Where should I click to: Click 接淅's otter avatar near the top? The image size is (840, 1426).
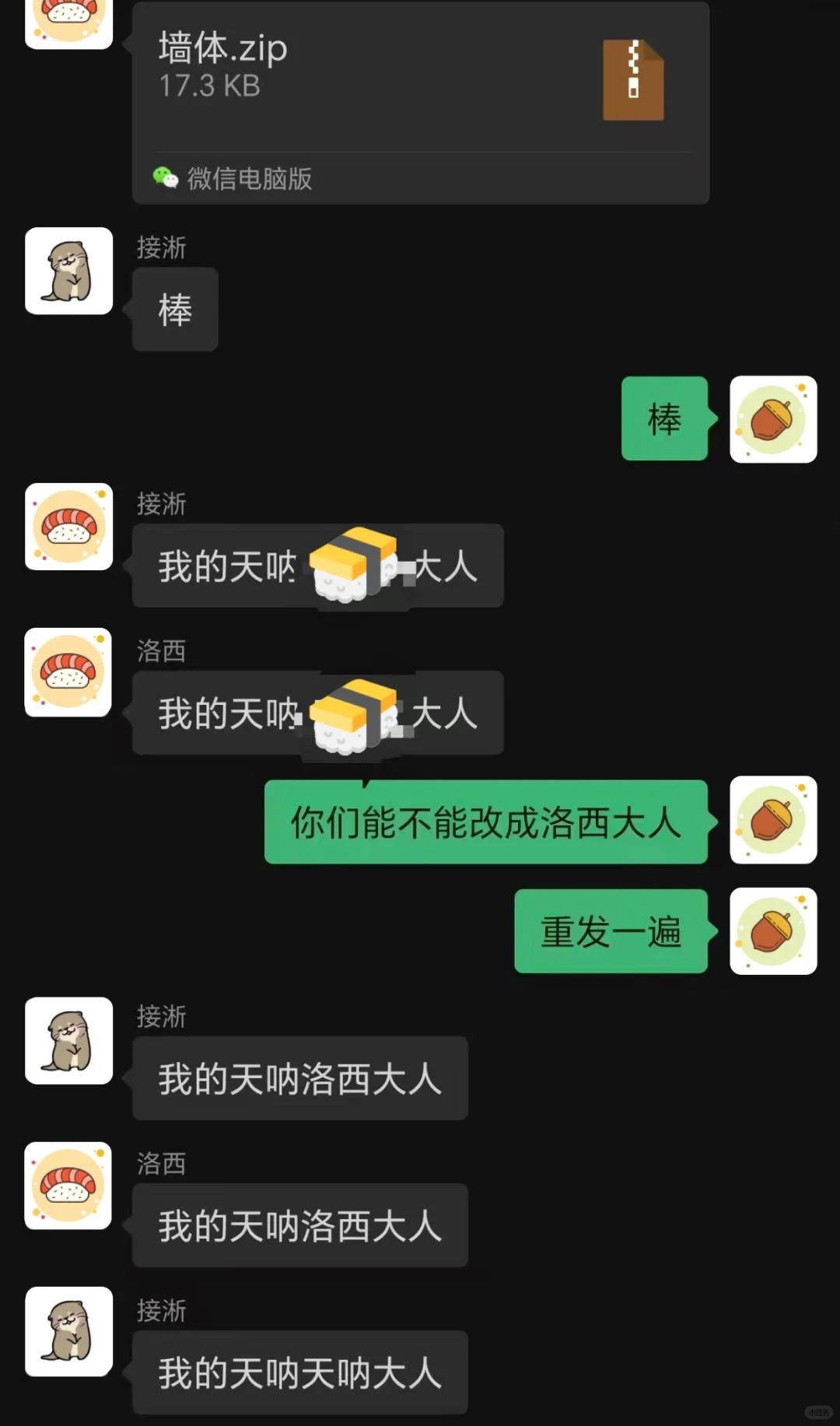tap(68, 272)
